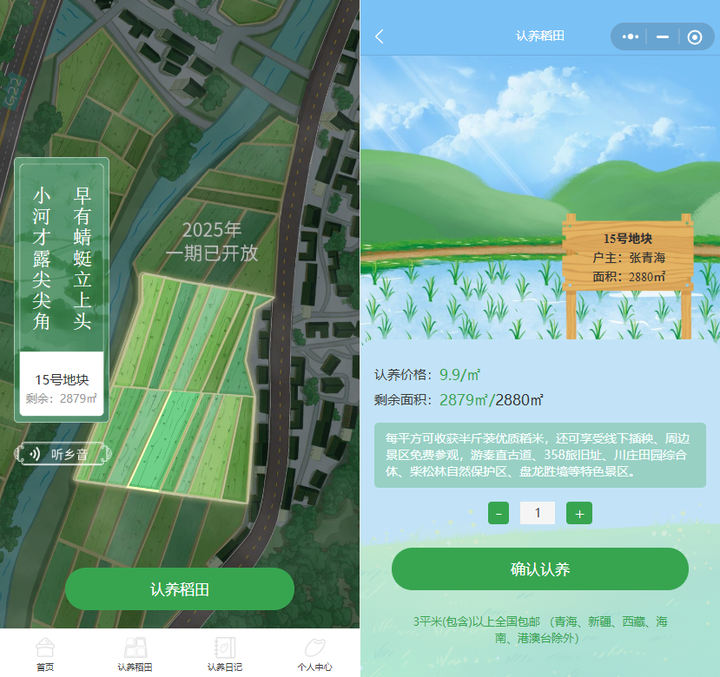Open the 认养日记 tab
Viewport: 720px width, 677px height.
[225, 654]
